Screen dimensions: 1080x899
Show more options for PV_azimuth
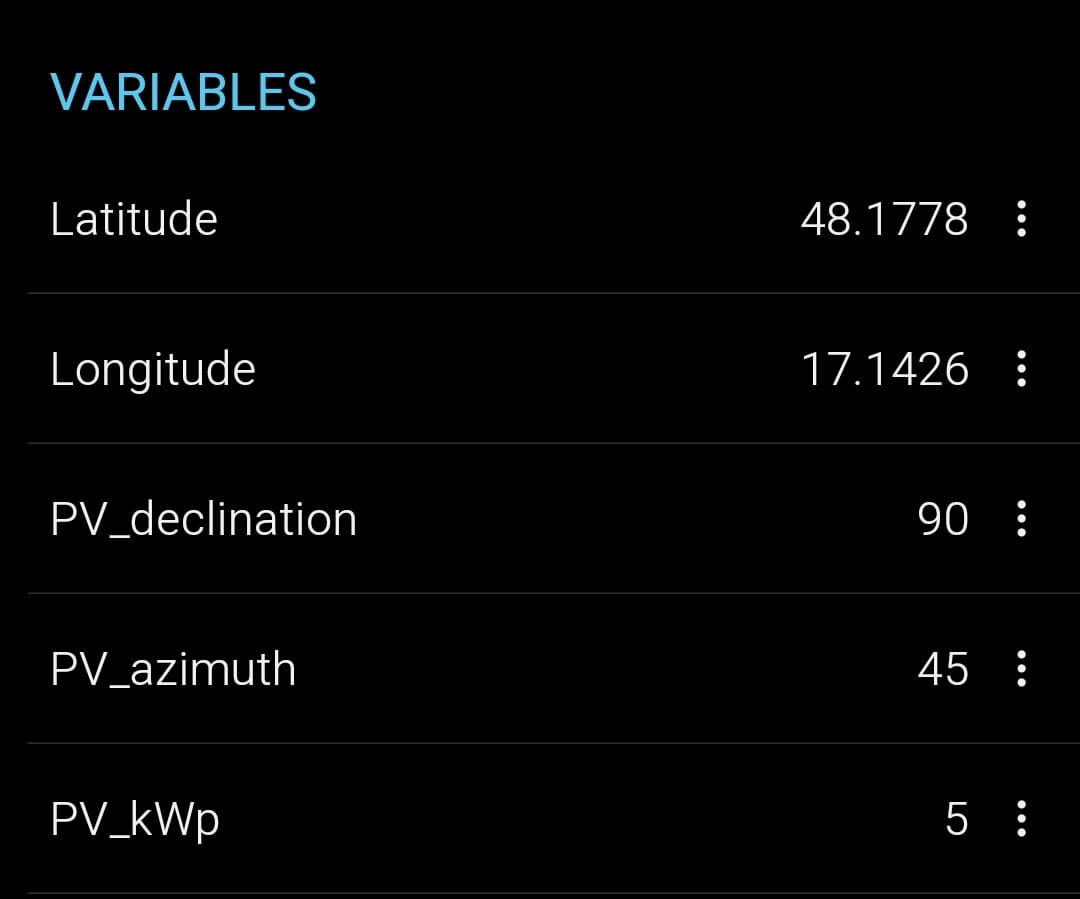coord(1021,668)
